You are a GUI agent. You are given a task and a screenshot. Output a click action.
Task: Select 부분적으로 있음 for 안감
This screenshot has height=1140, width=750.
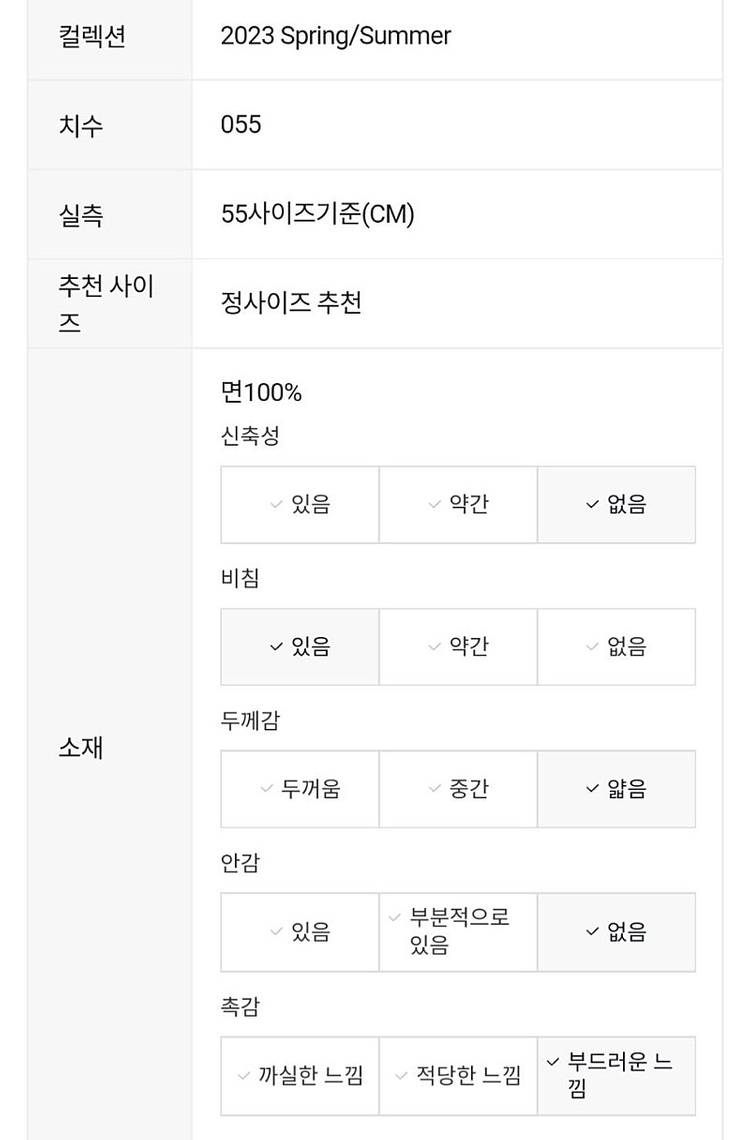[x=458, y=932]
